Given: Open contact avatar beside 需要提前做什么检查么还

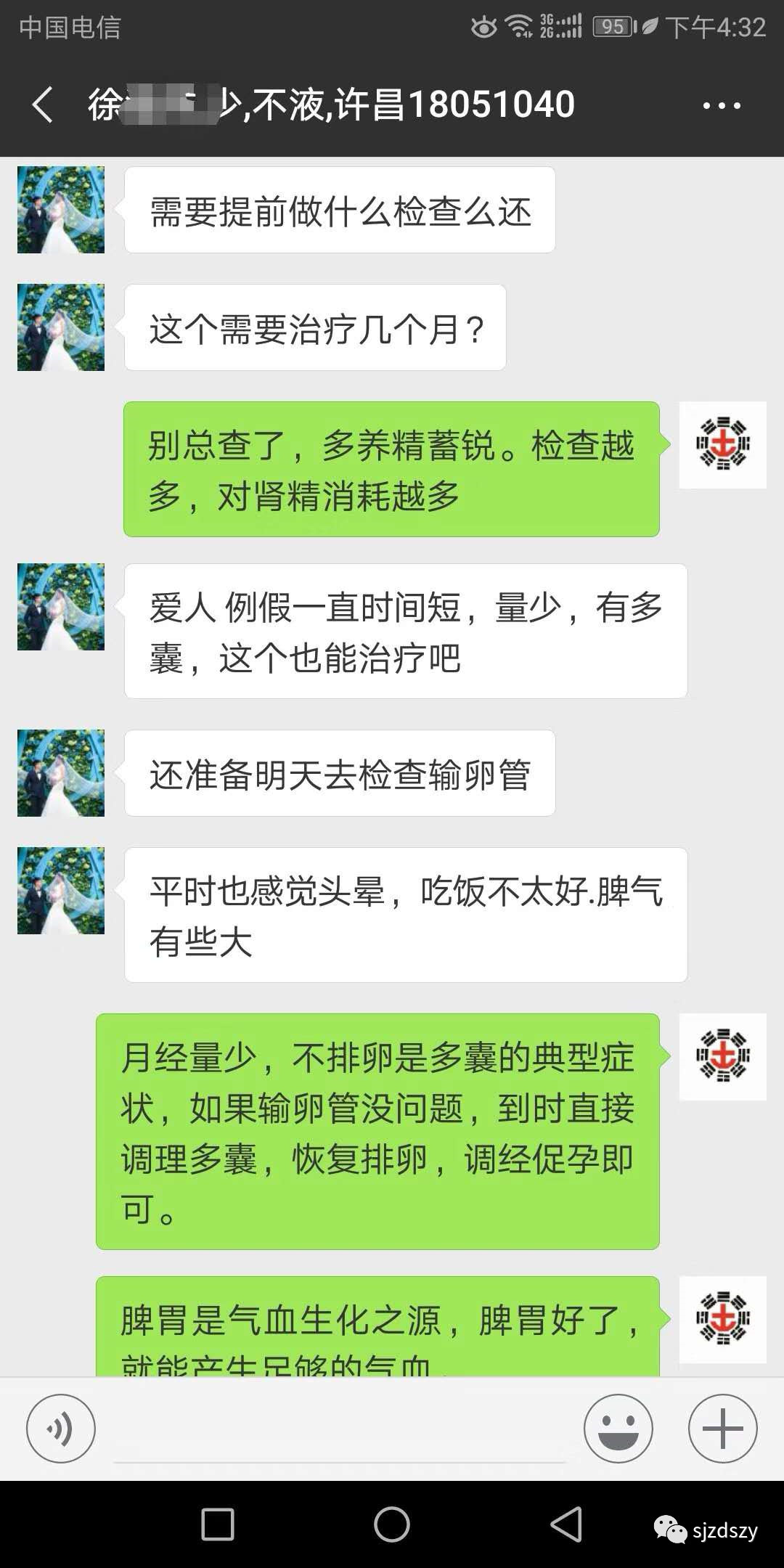Looking at the screenshot, I should pyautogui.click(x=61, y=210).
